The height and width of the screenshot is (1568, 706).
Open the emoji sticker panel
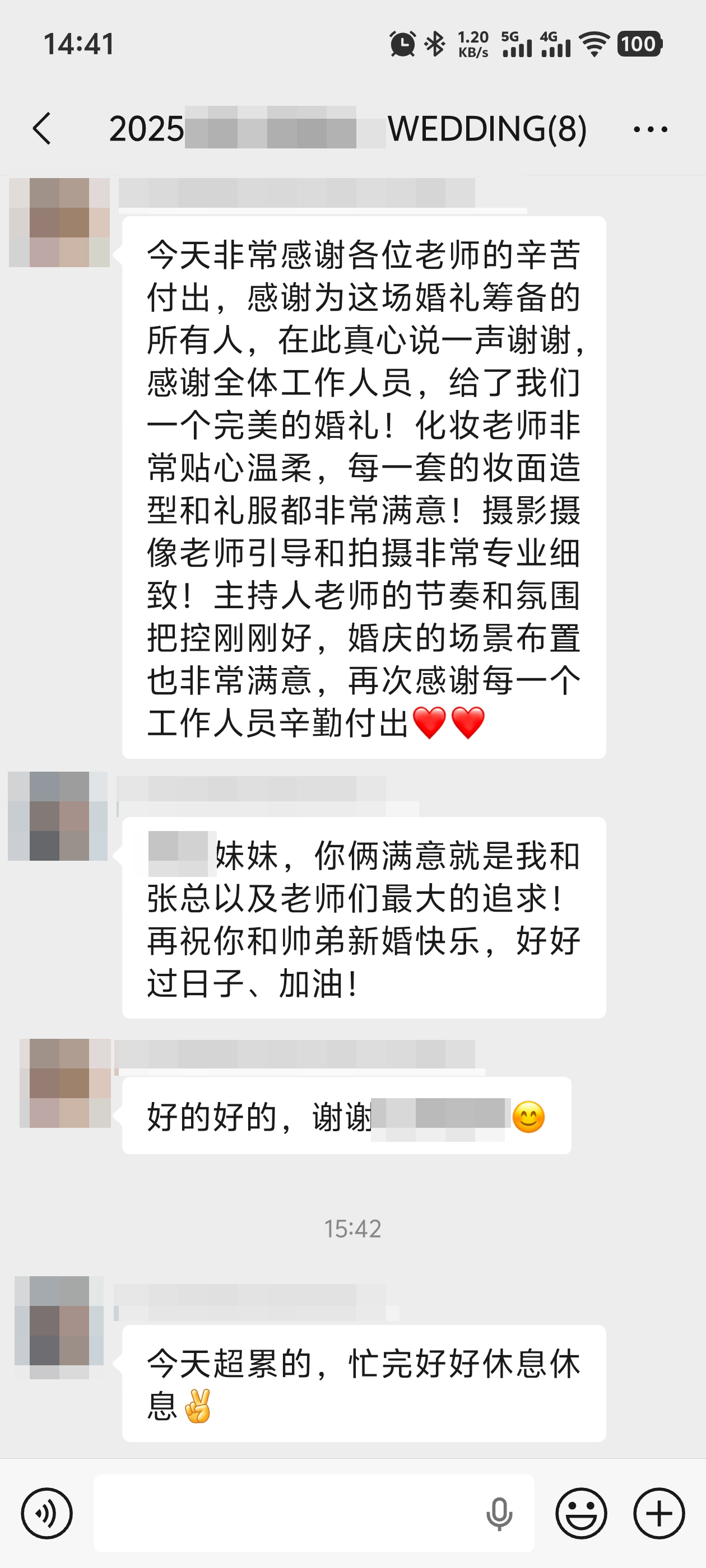tap(581, 1513)
